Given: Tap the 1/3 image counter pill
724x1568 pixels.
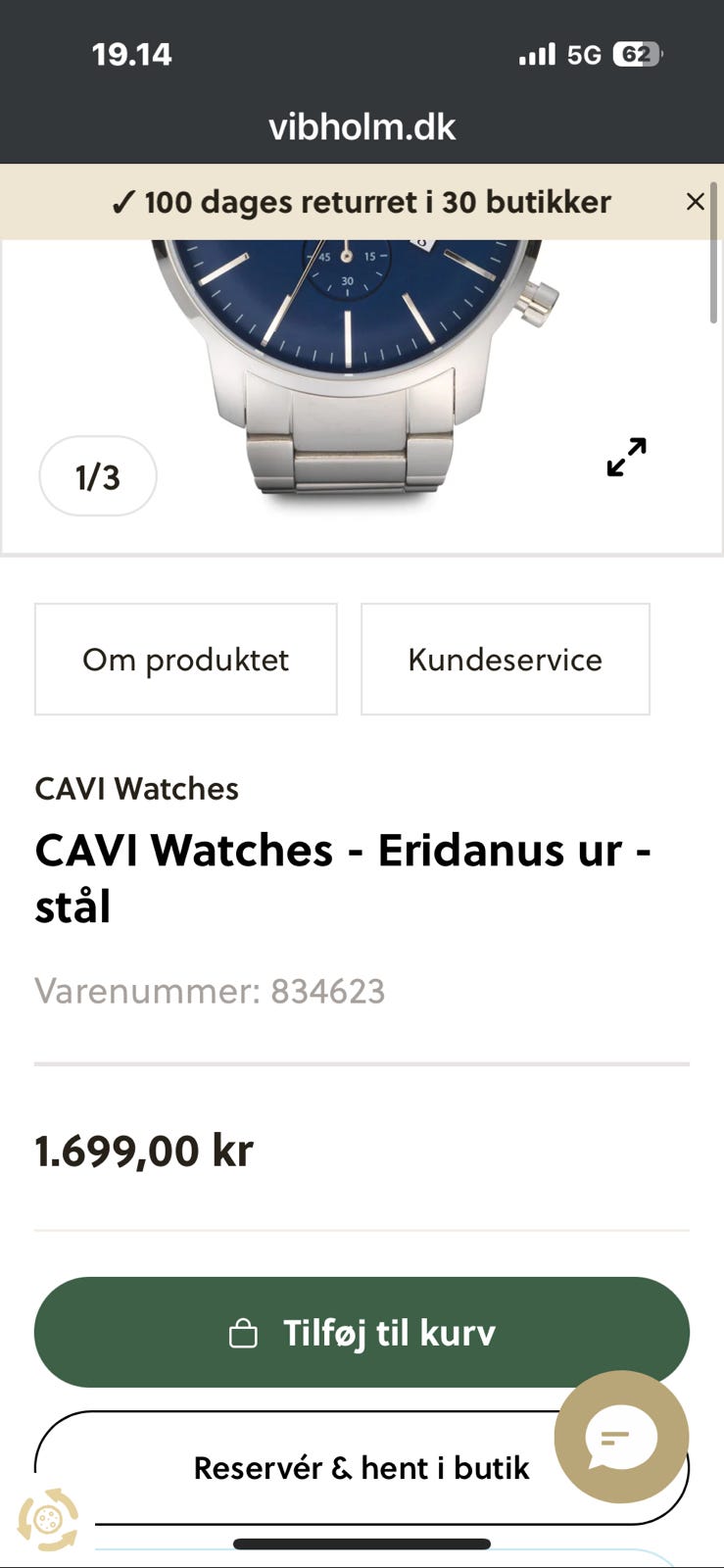Looking at the screenshot, I should [x=96, y=475].
